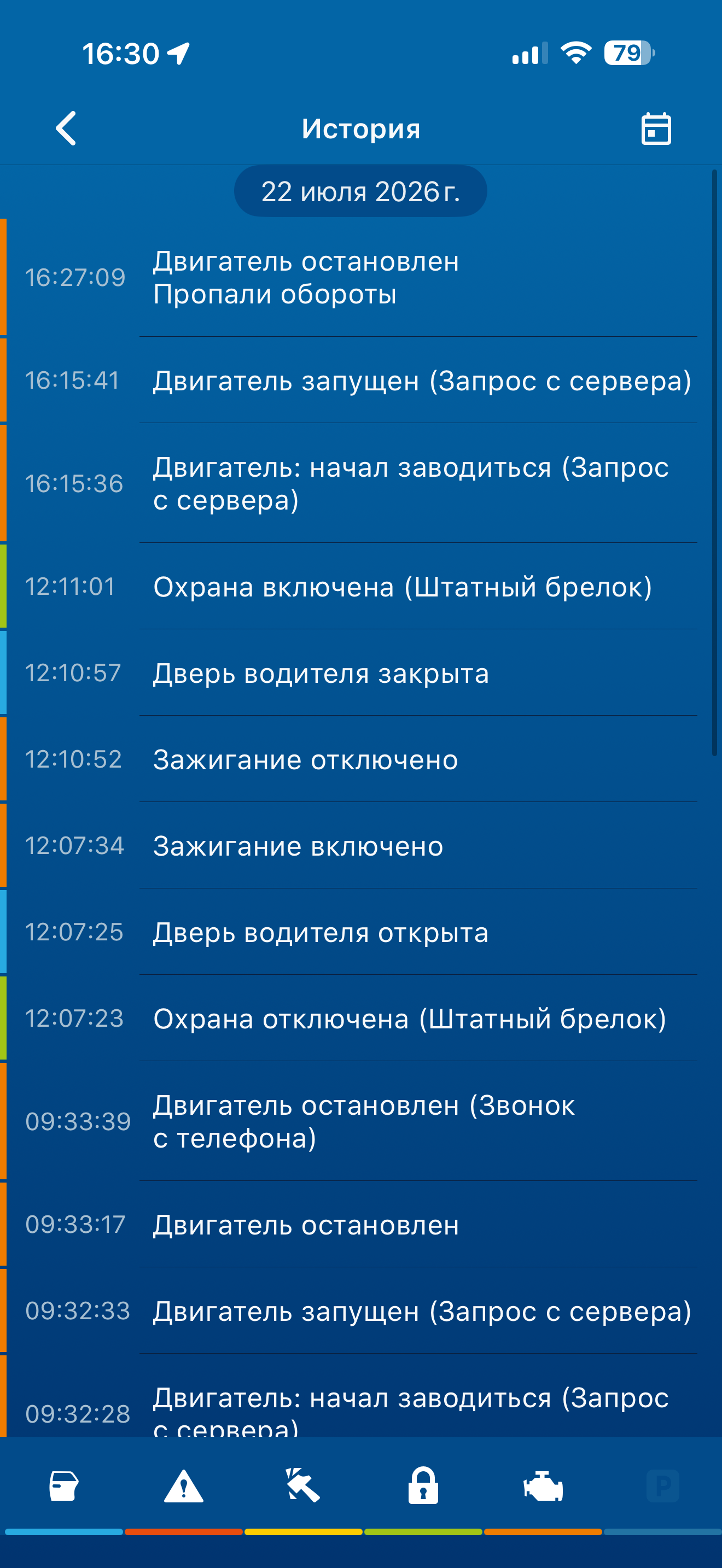Screen dimensions: 722x1568
Task: View the 12:07:25 Дверь водителя открыта entry
Action: 361,932
